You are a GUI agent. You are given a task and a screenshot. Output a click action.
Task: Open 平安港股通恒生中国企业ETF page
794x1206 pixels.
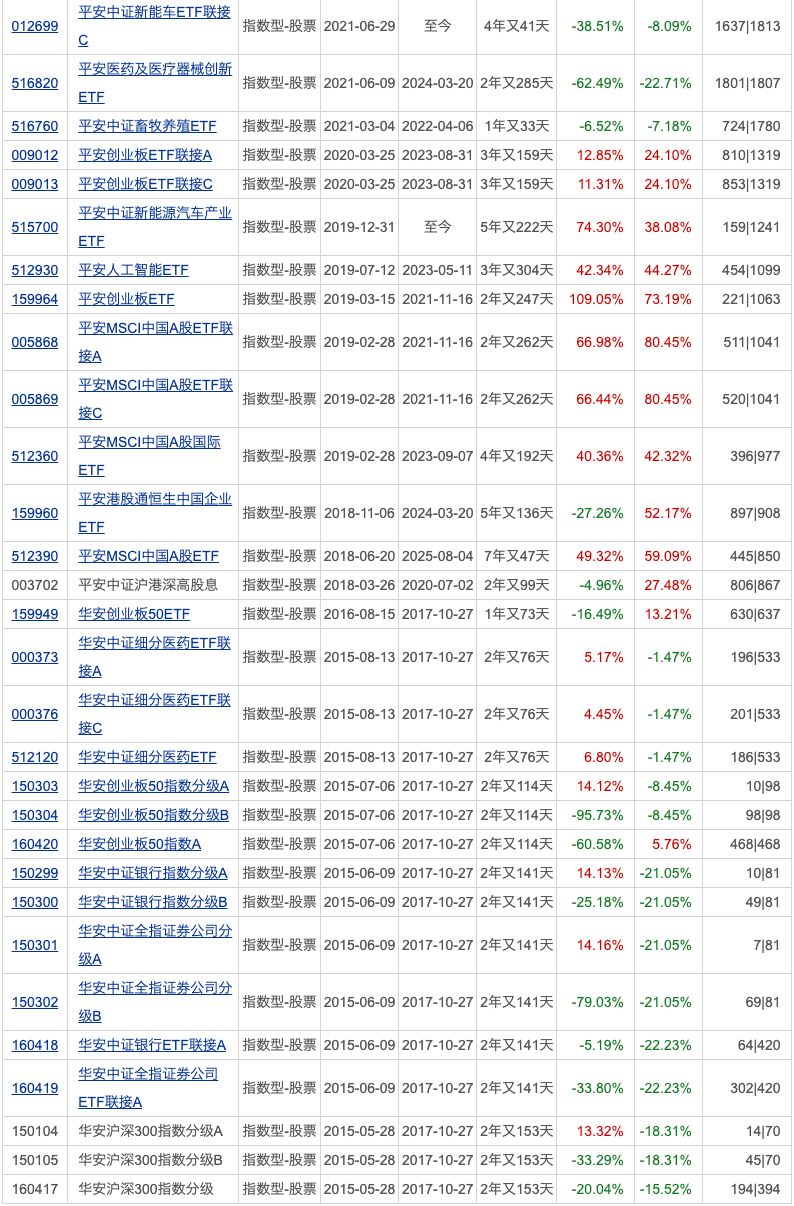154,498
